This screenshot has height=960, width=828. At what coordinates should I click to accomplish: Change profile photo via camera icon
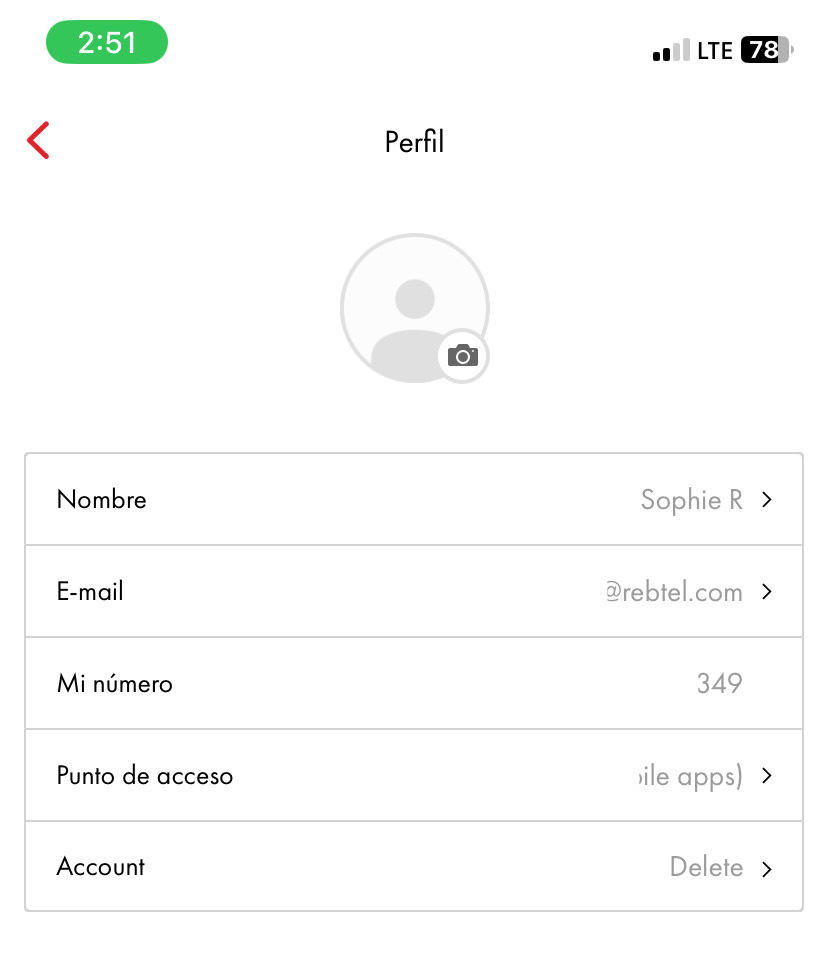463,355
